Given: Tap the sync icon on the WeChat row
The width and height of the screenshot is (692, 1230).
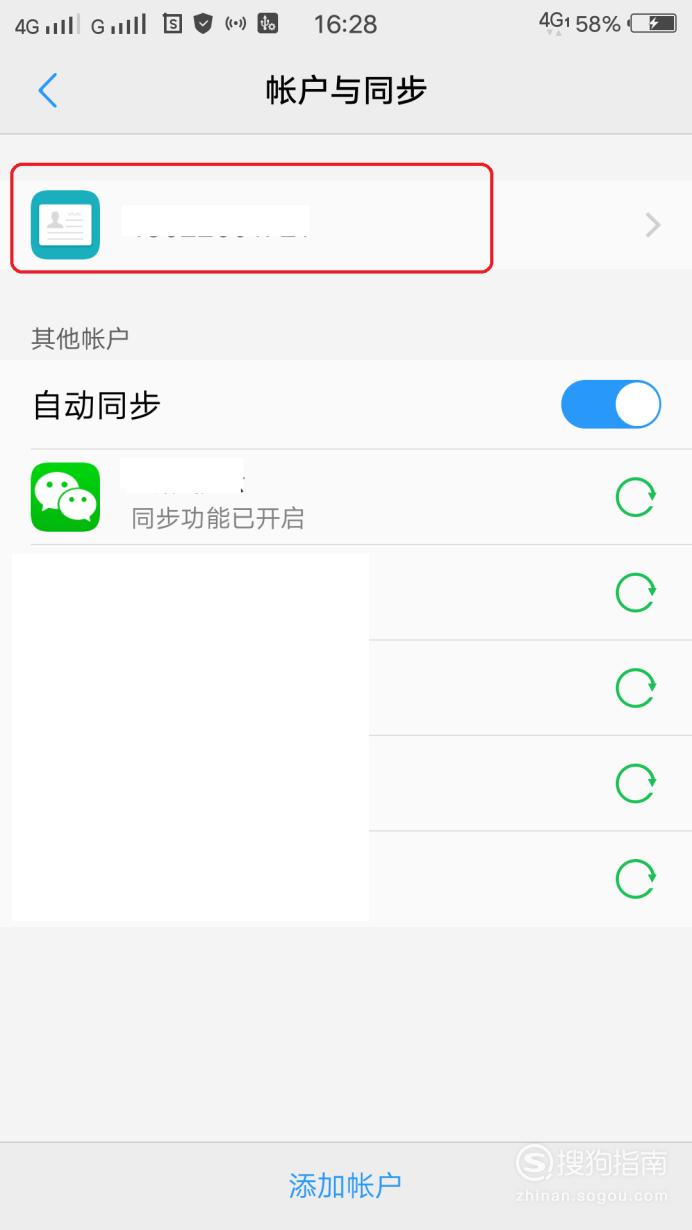Looking at the screenshot, I should [x=635, y=497].
